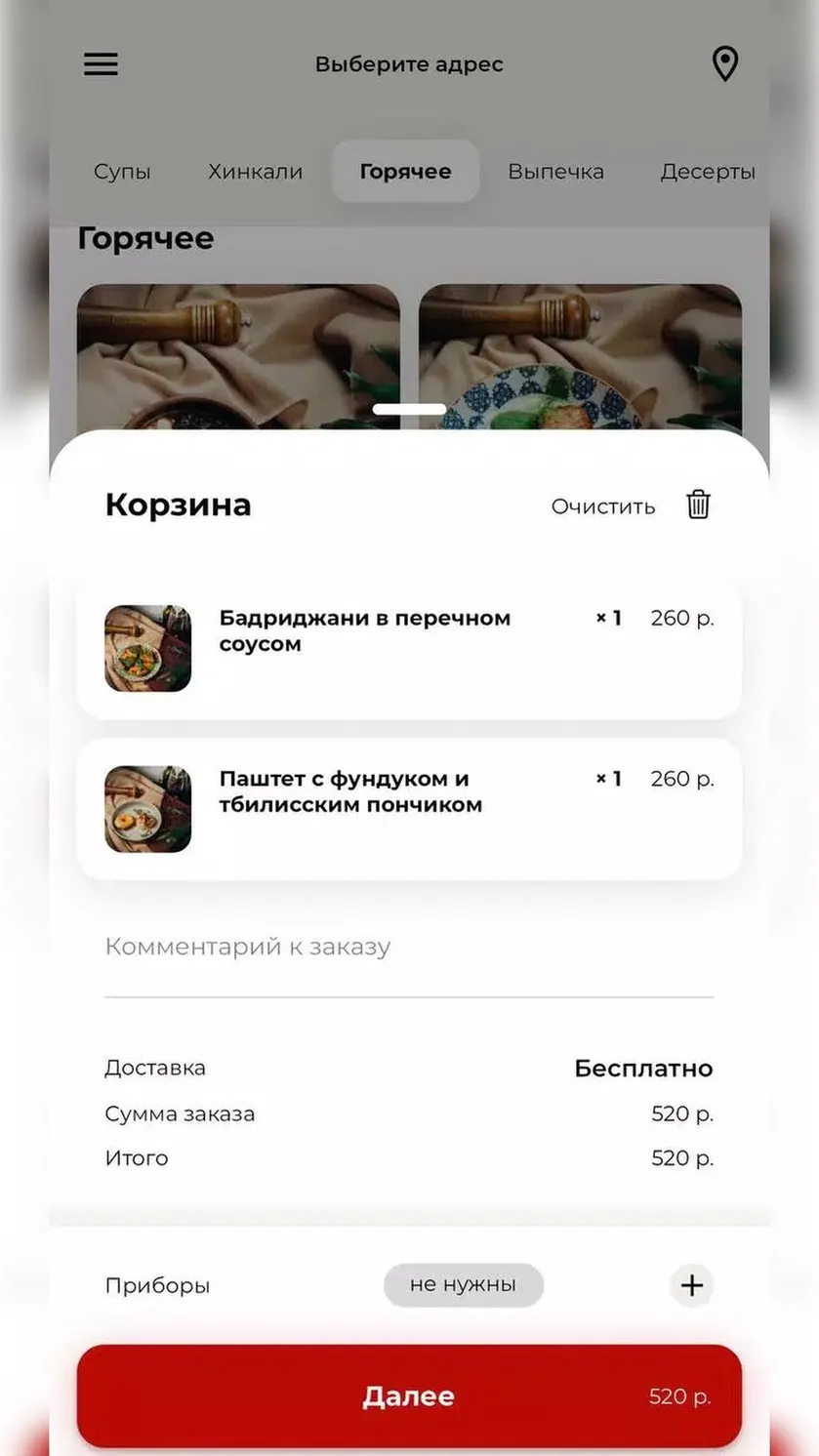This screenshot has width=819, height=1456.
Task: Open the location pin icon
Action: coord(724,64)
